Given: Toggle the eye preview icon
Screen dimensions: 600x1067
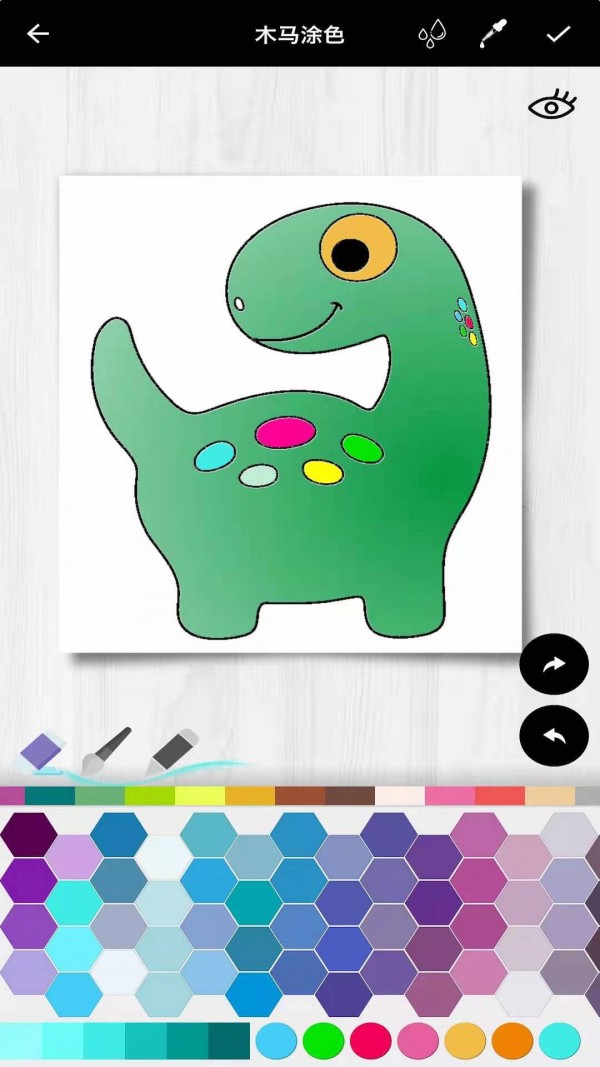Looking at the screenshot, I should point(552,104).
